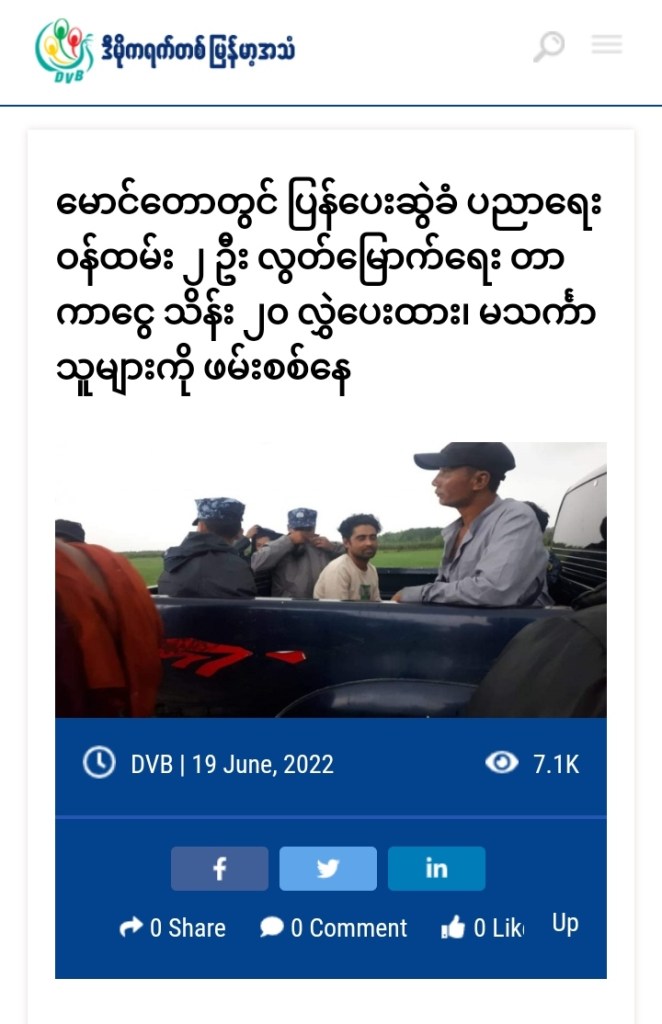Go to DVB home via logo
The width and height of the screenshot is (662, 1024).
click(165, 47)
